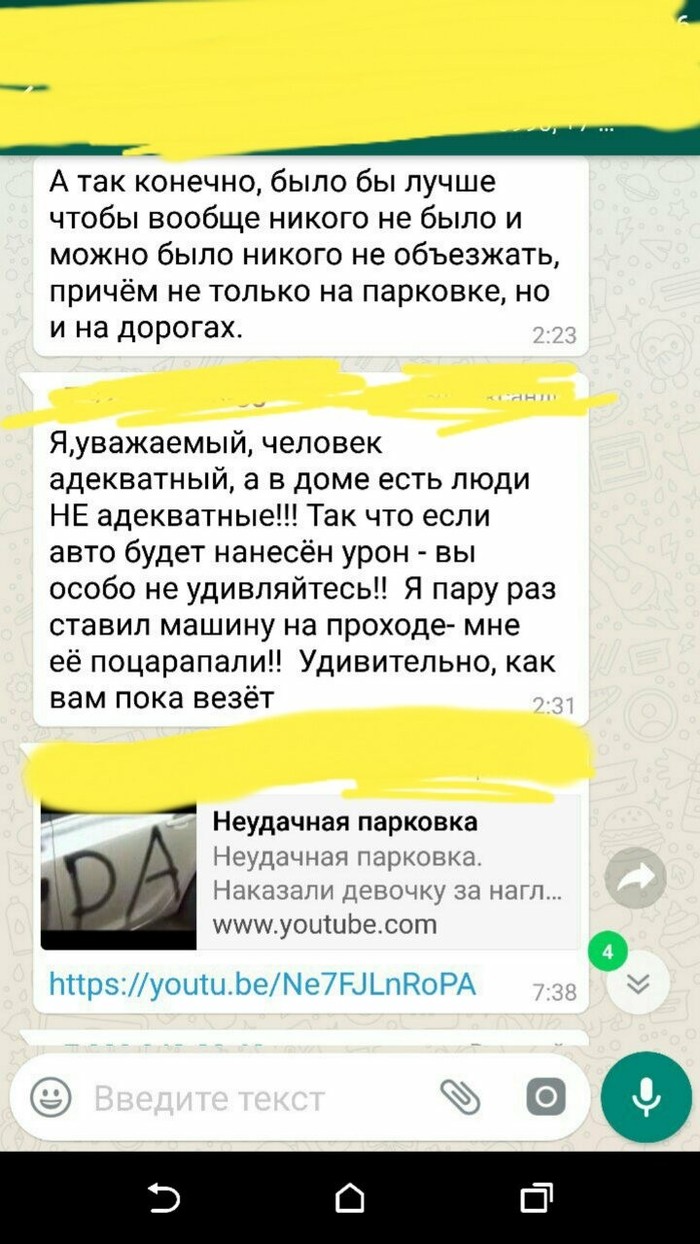Open the camera from the message bar
The width and height of the screenshot is (700, 1244).
[x=546, y=1099]
